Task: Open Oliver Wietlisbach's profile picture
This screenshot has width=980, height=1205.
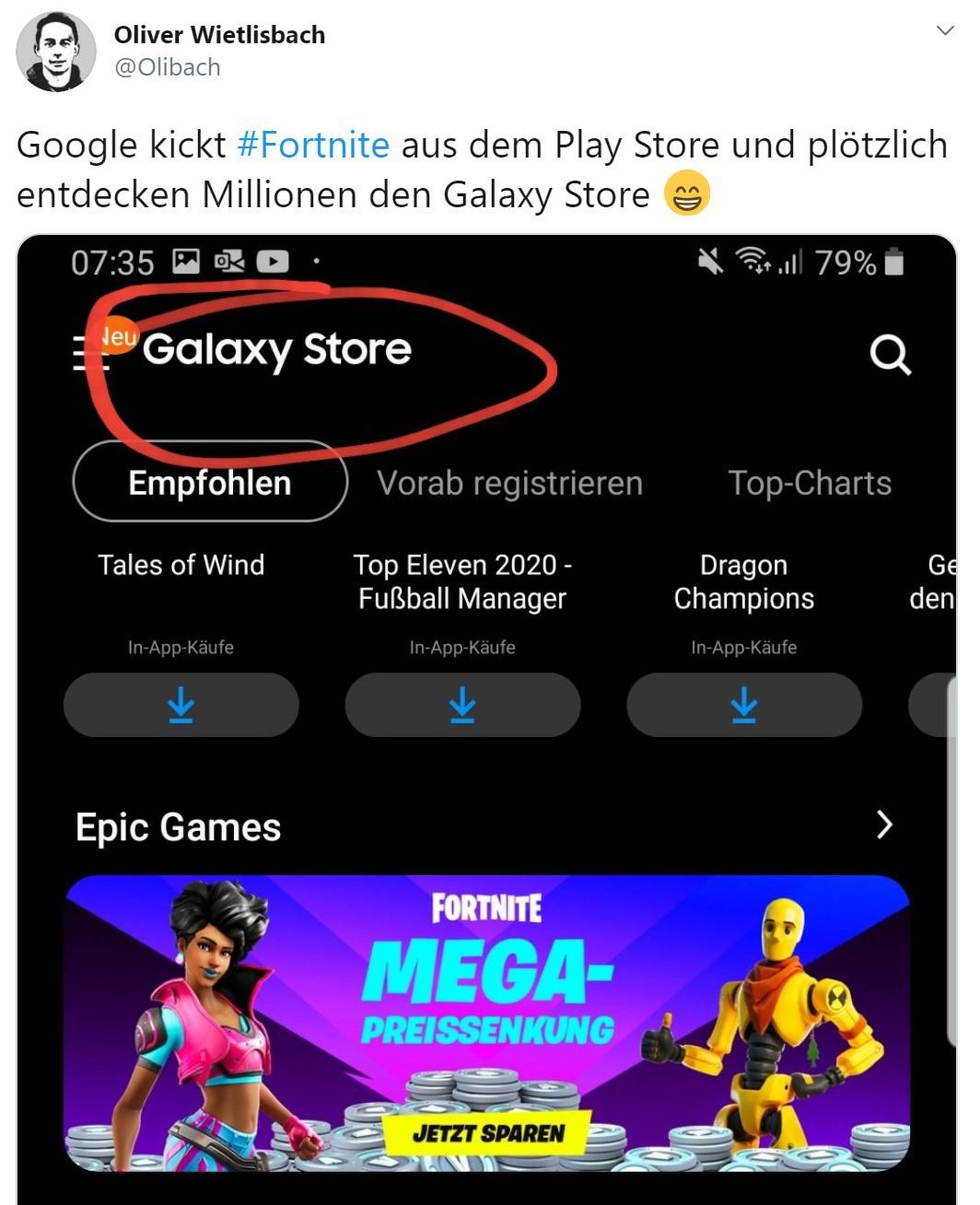Action: [56, 51]
